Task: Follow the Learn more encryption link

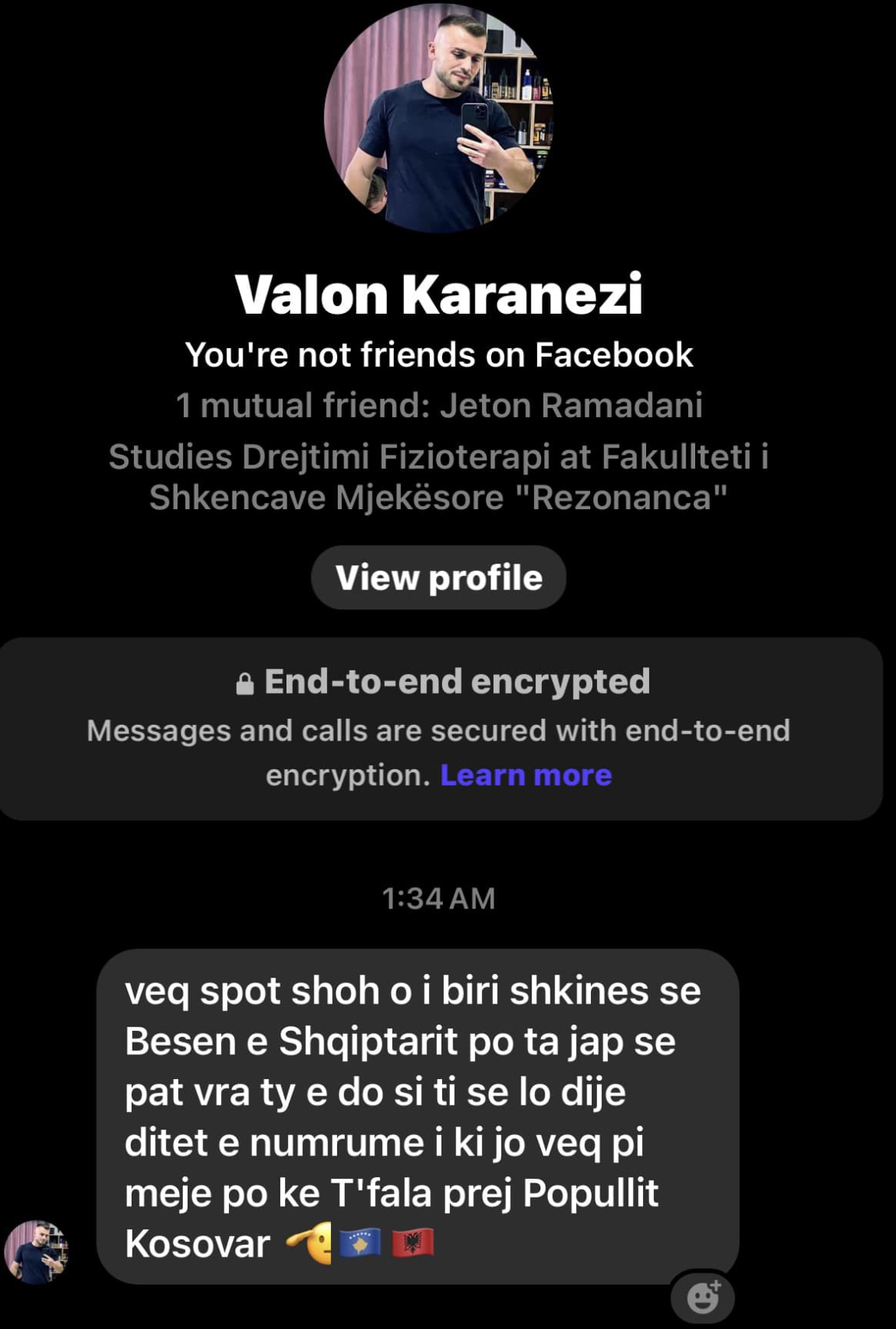Action: coord(525,775)
